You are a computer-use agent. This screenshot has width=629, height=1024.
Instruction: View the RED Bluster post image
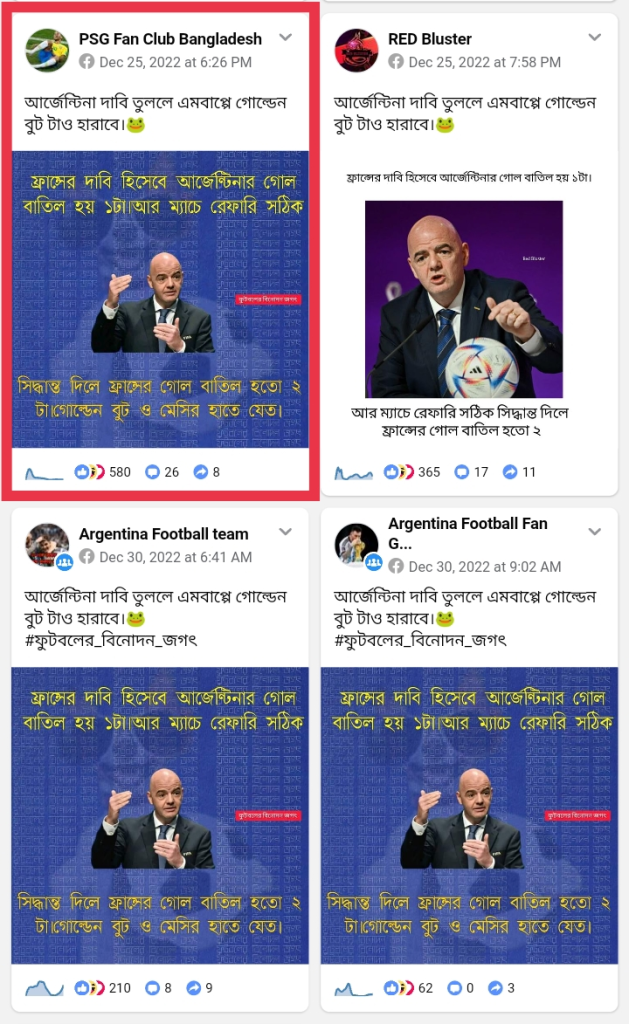463,300
